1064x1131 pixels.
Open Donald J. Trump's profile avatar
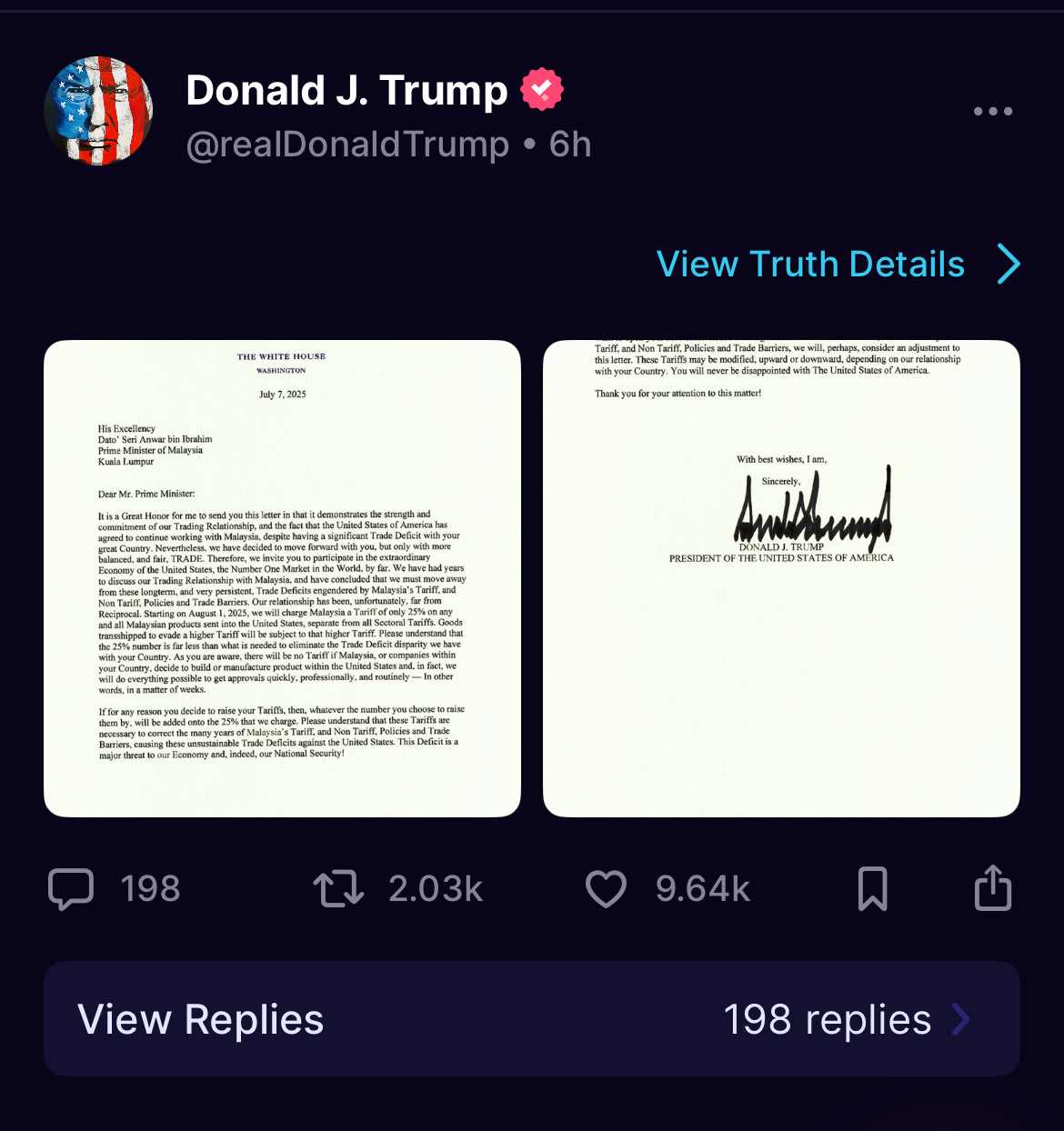click(98, 111)
